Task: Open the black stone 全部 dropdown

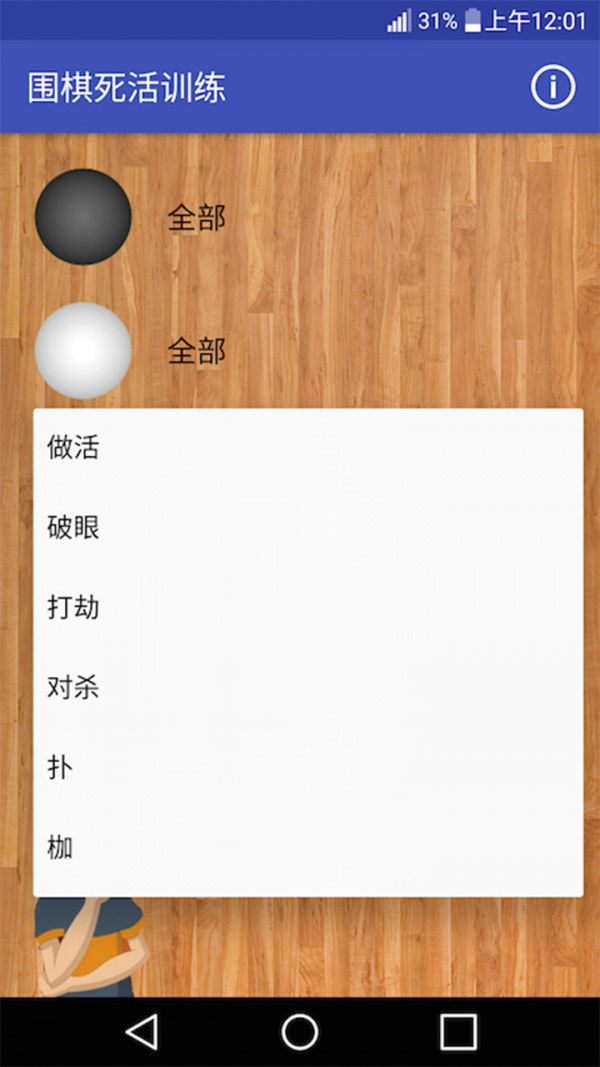Action: 197,217
